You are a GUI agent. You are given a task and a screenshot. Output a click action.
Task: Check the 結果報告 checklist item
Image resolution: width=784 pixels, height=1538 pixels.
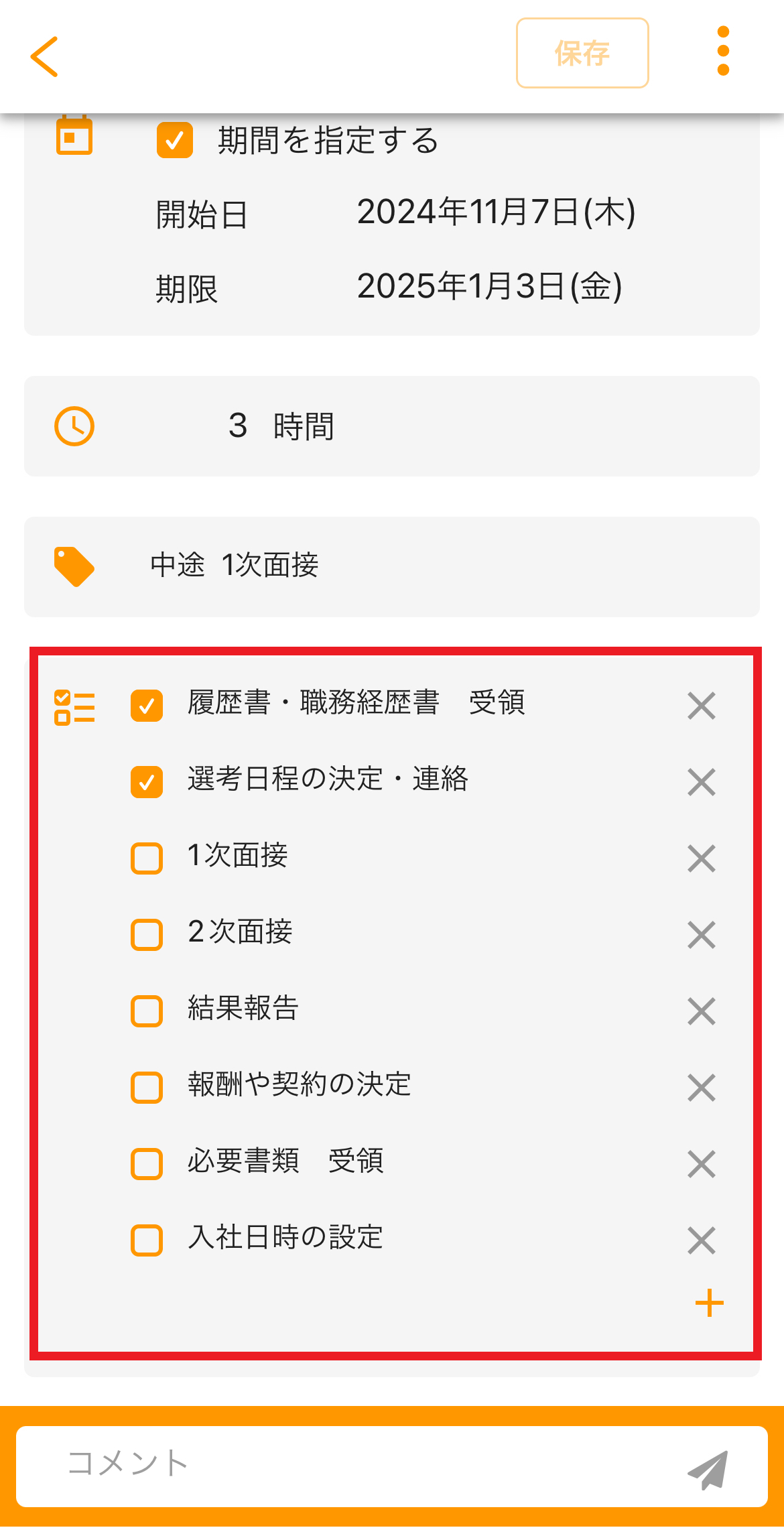click(147, 1011)
